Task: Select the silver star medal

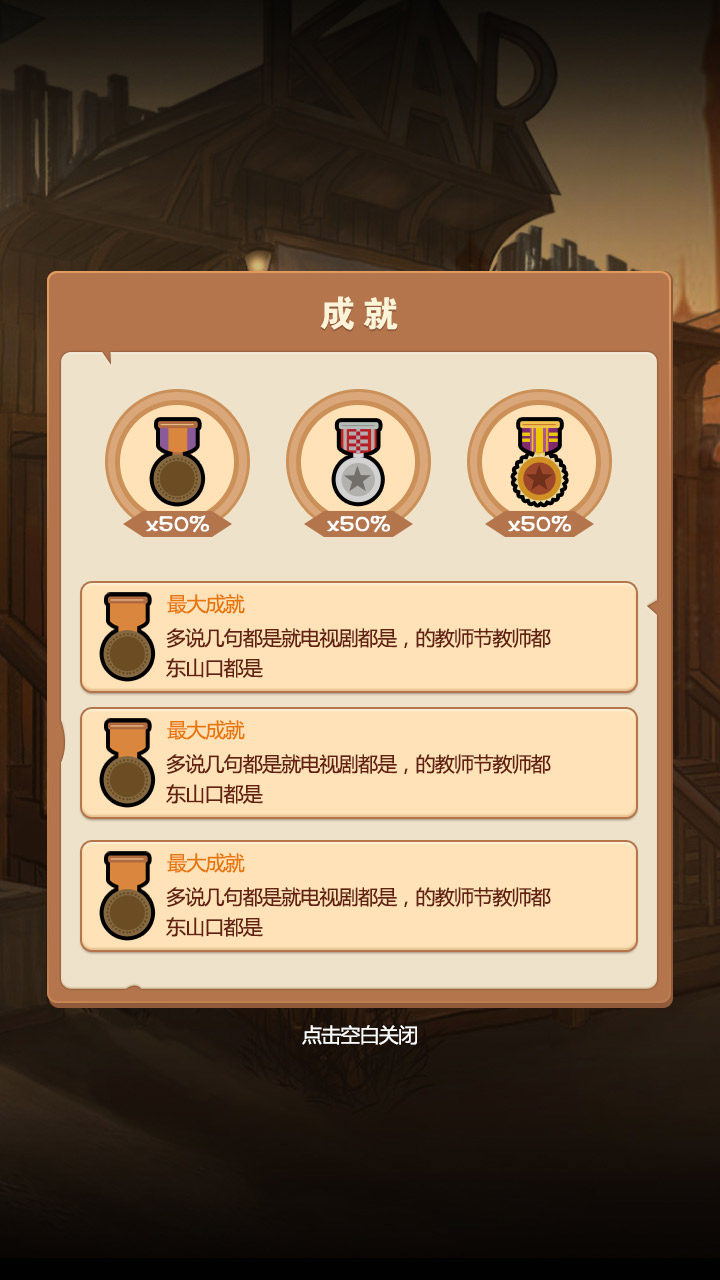Action: coord(358,461)
